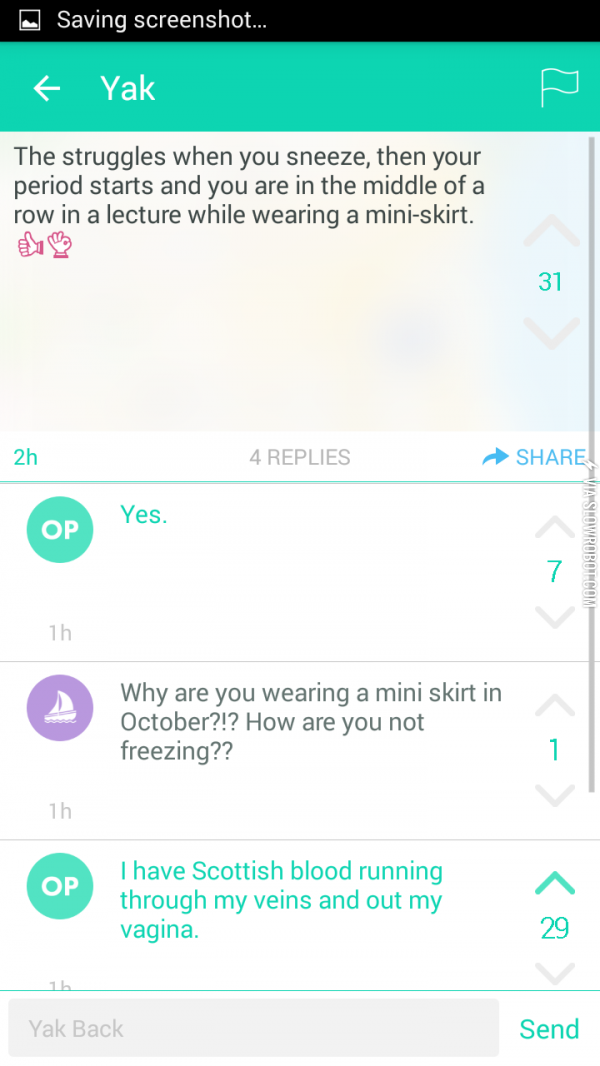600x1066 pixels.
Task: Downvote the "Yes." reply
Action: (554, 616)
